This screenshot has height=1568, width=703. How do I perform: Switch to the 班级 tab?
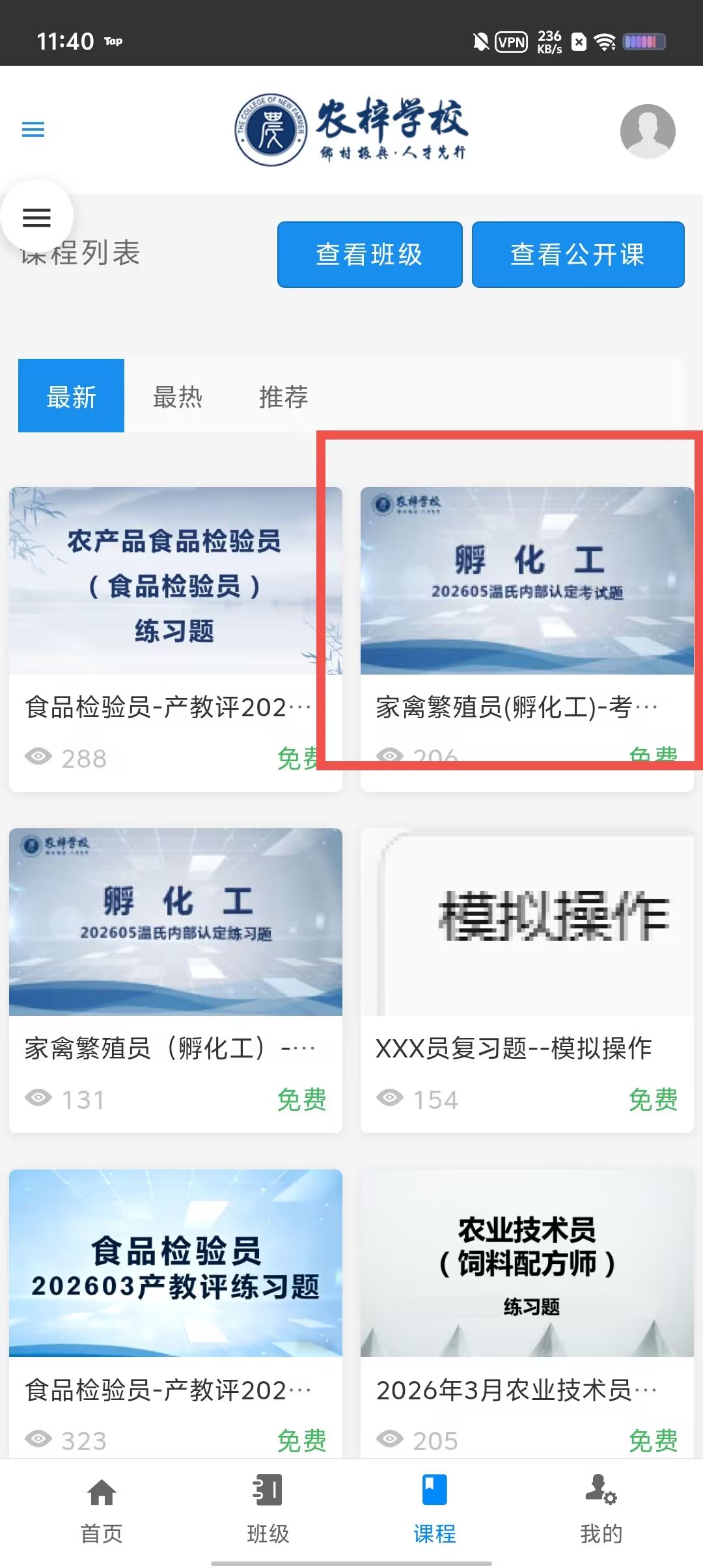[x=268, y=1509]
